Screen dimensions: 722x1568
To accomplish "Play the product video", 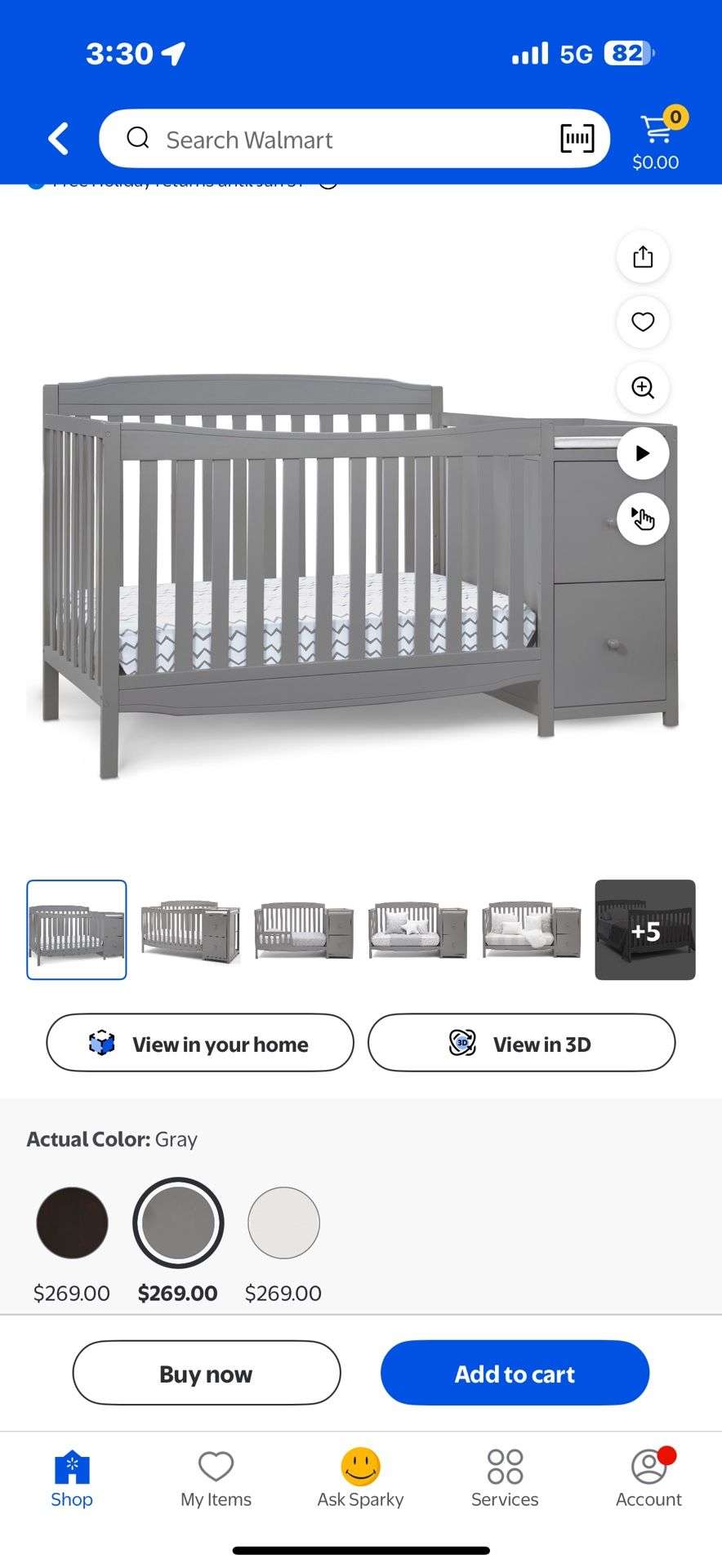I will (643, 453).
